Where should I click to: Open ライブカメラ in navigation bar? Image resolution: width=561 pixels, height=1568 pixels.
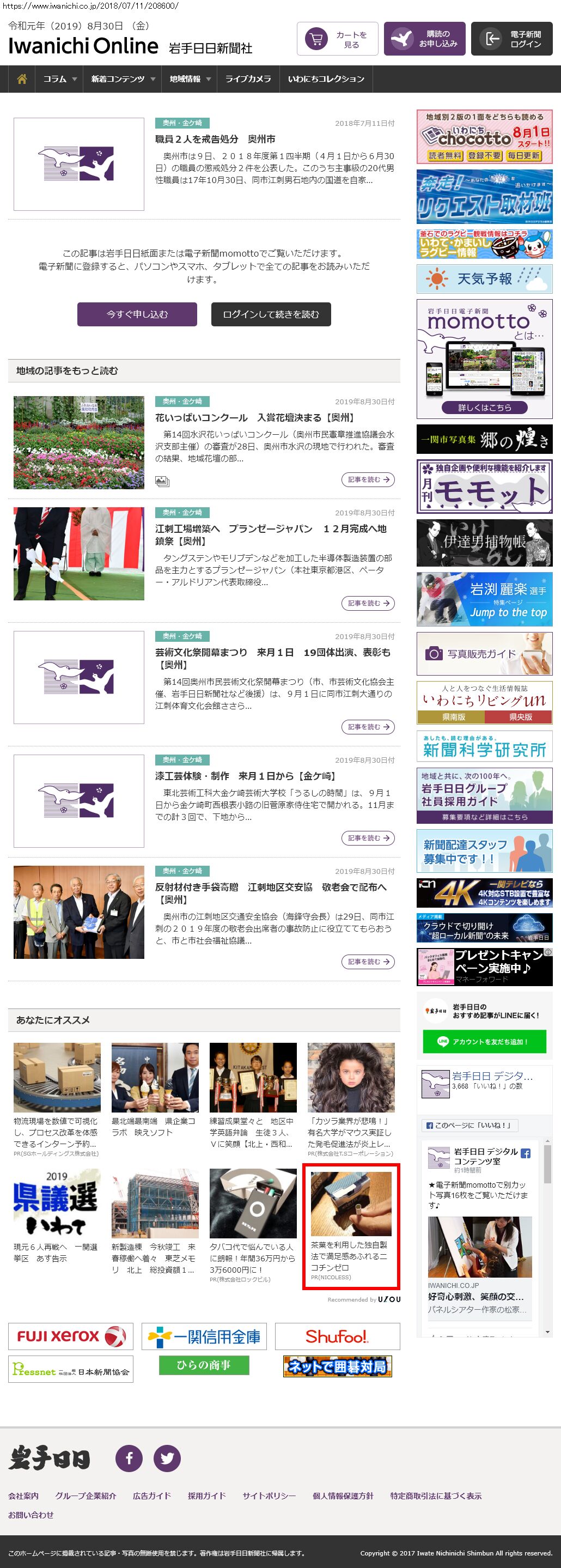pyautogui.click(x=248, y=79)
